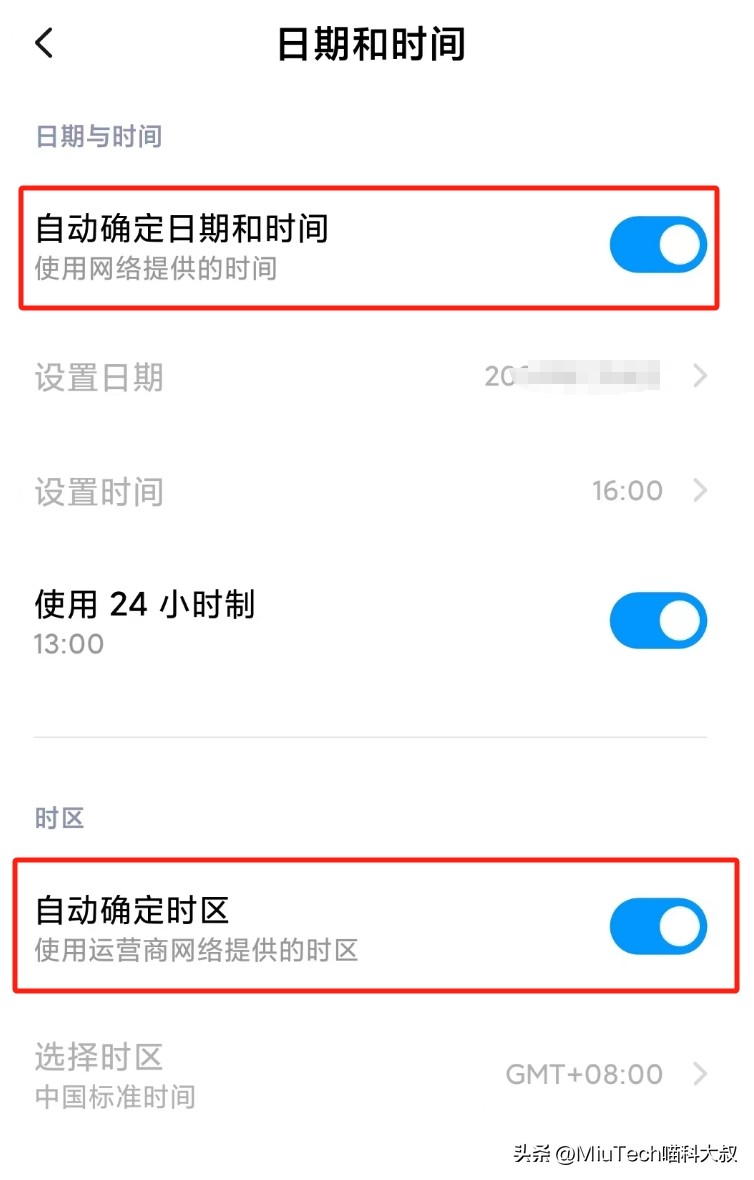Disable the 使用 24 小时制 switch
This screenshot has width=754, height=1180.
[657, 621]
